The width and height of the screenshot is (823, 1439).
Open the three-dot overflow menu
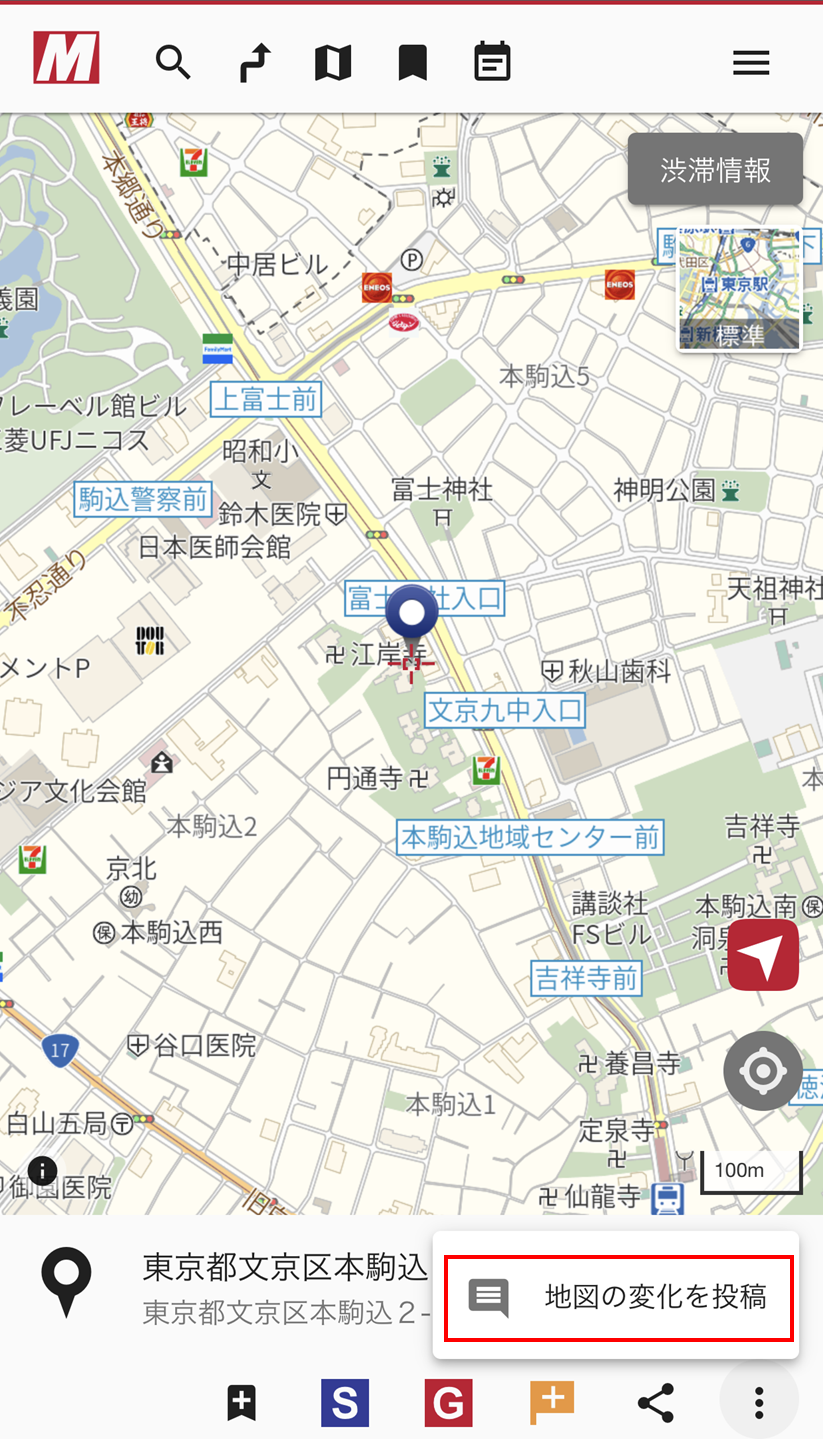pyautogui.click(x=759, y=1403)
